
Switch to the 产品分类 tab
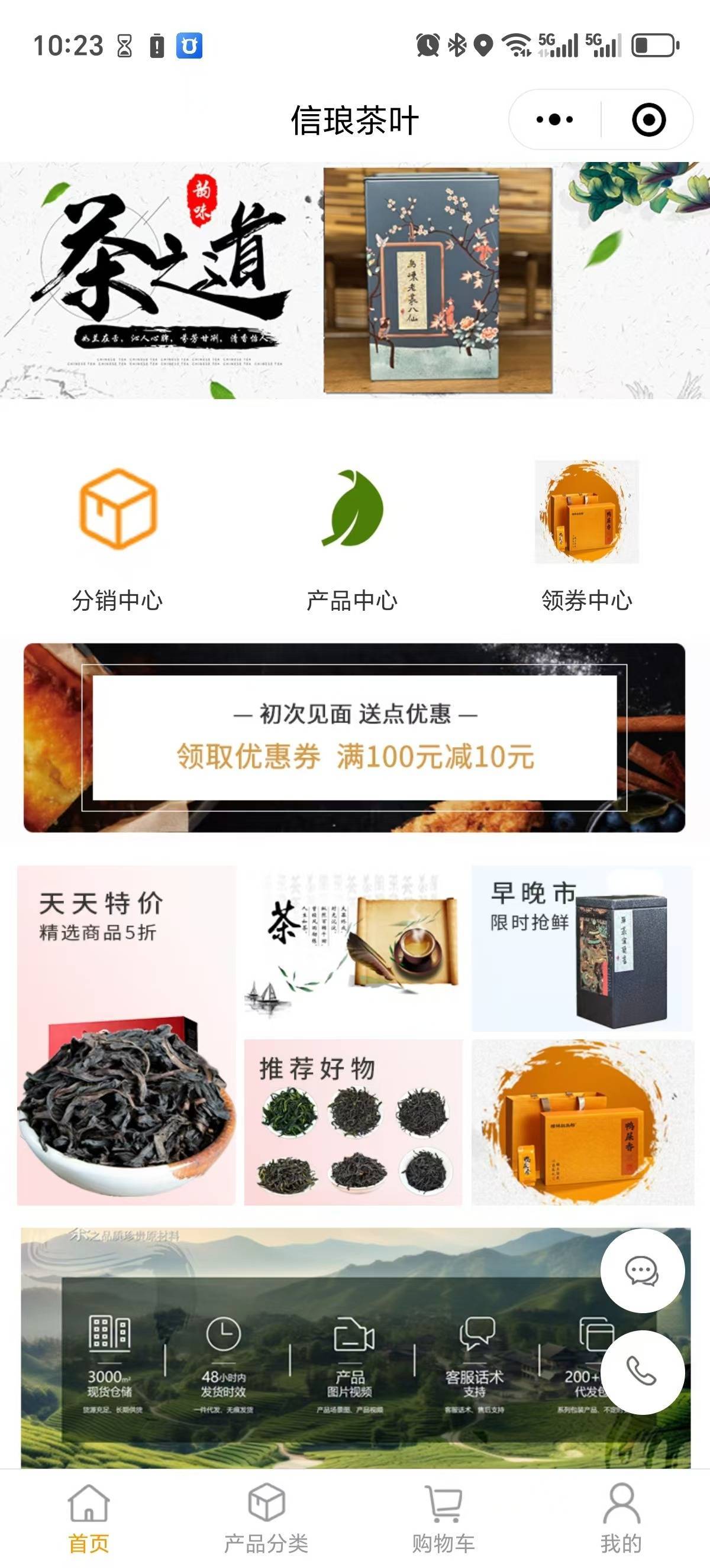[266, 1518]
